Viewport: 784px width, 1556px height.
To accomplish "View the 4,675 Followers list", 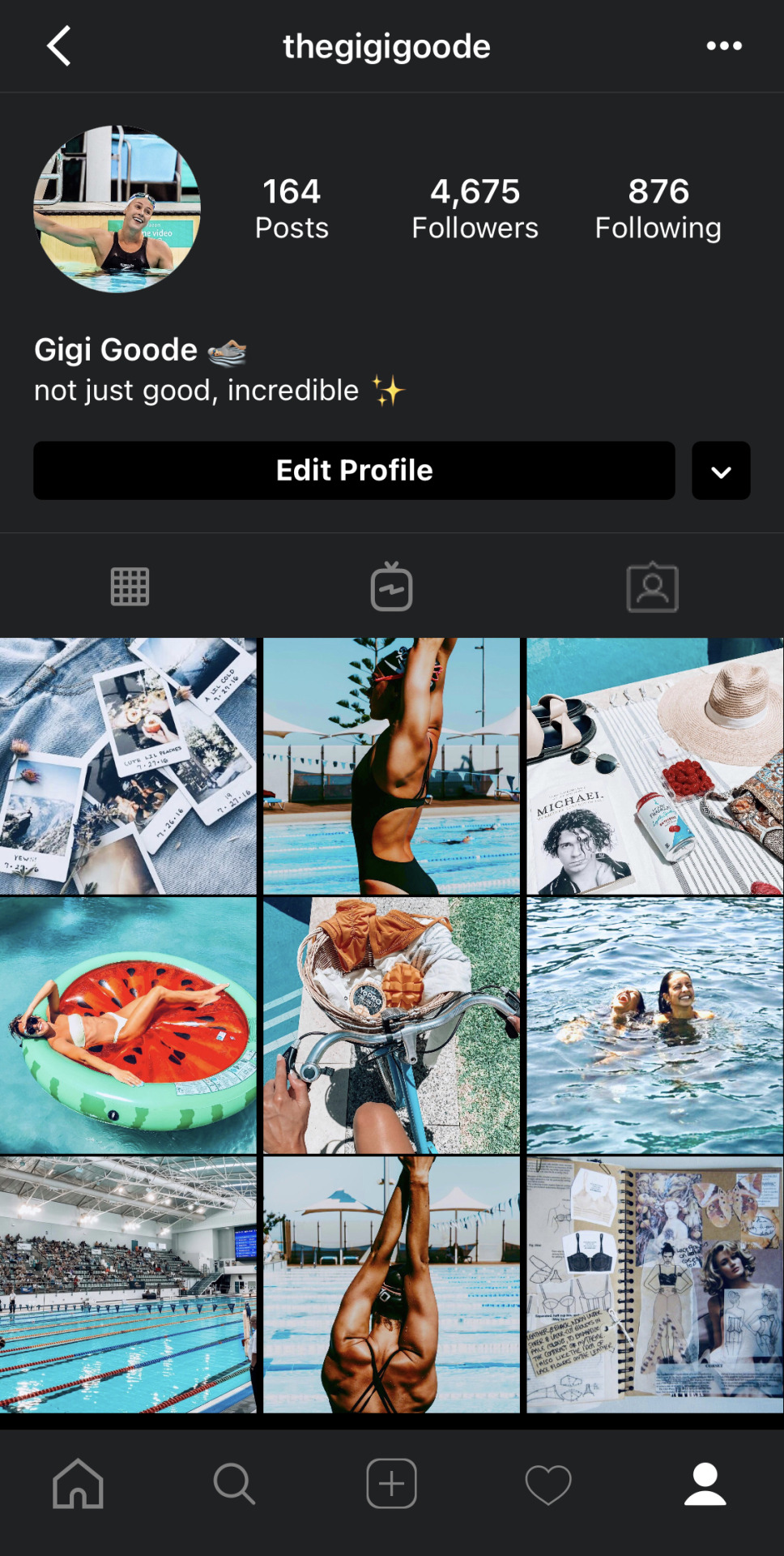I will [x=475, y=208].
